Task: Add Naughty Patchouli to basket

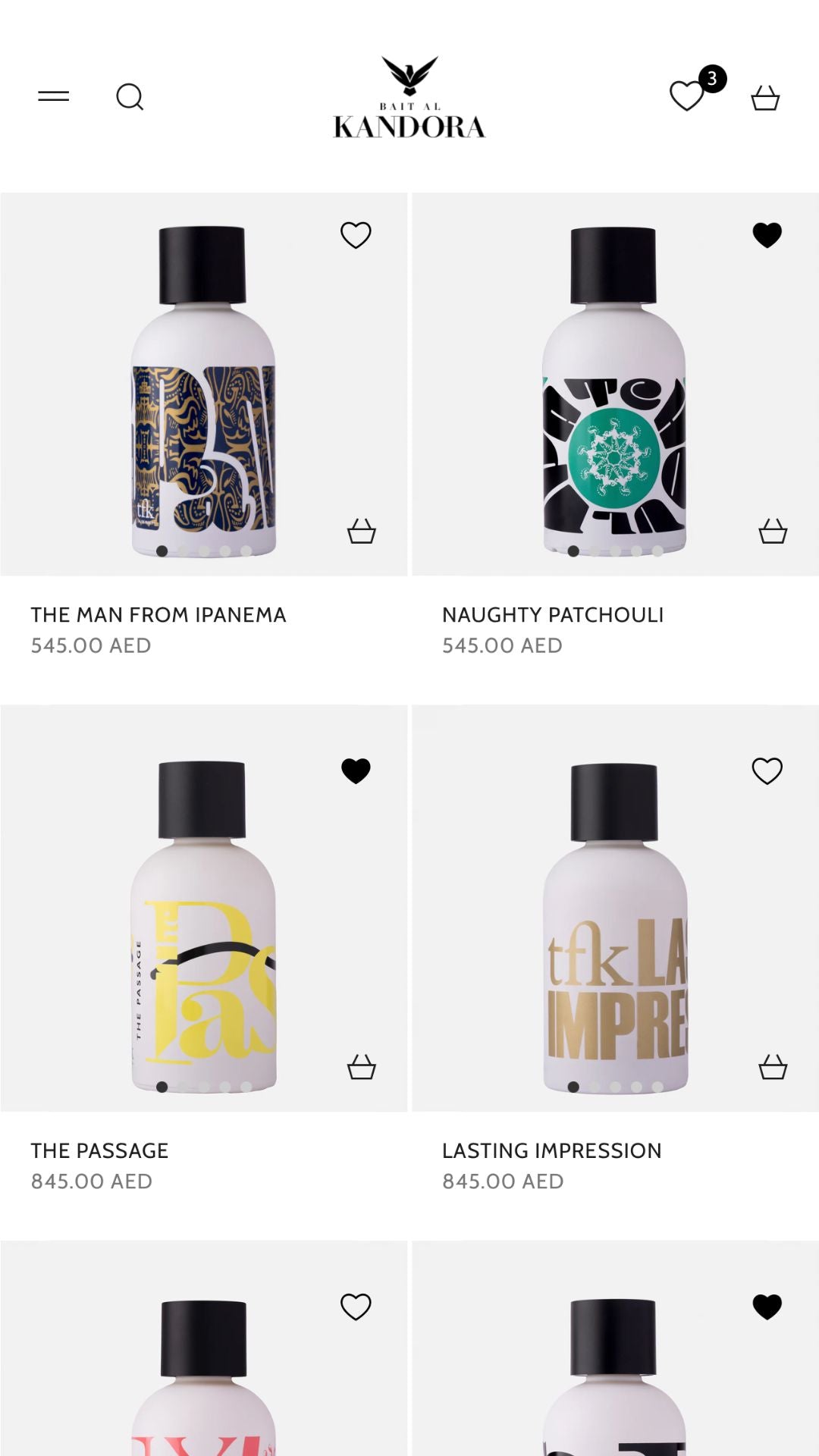Action: [x=773, y=532]
